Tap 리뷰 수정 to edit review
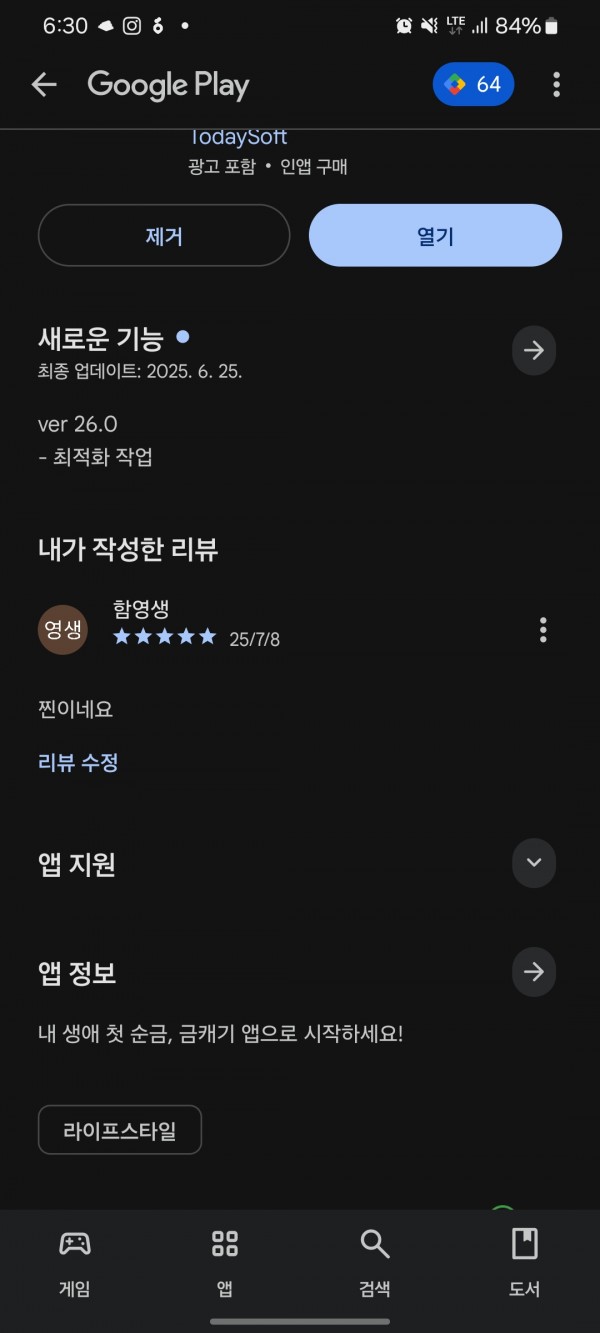Image resolution: width=600 pixels, height=1333 pixels. point(78,762)
